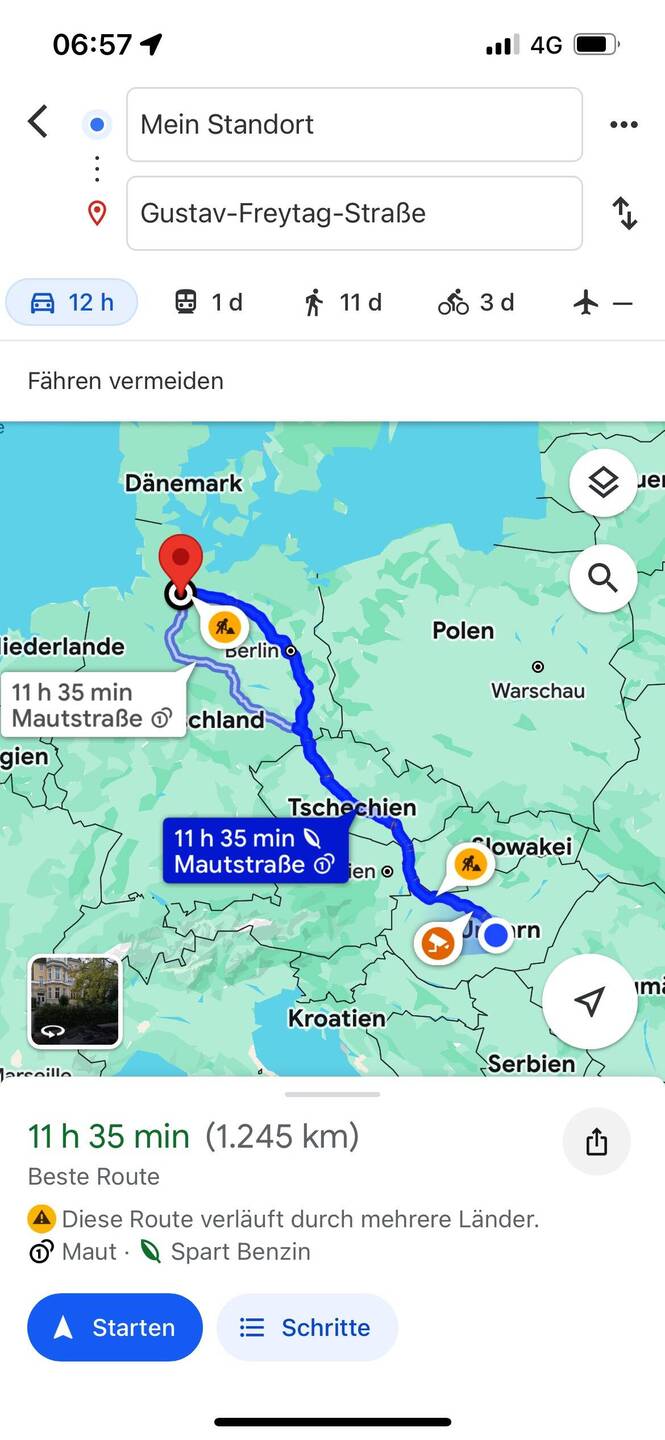
Task: Switch to public transit mode 1 d
Action: point(208,302)
